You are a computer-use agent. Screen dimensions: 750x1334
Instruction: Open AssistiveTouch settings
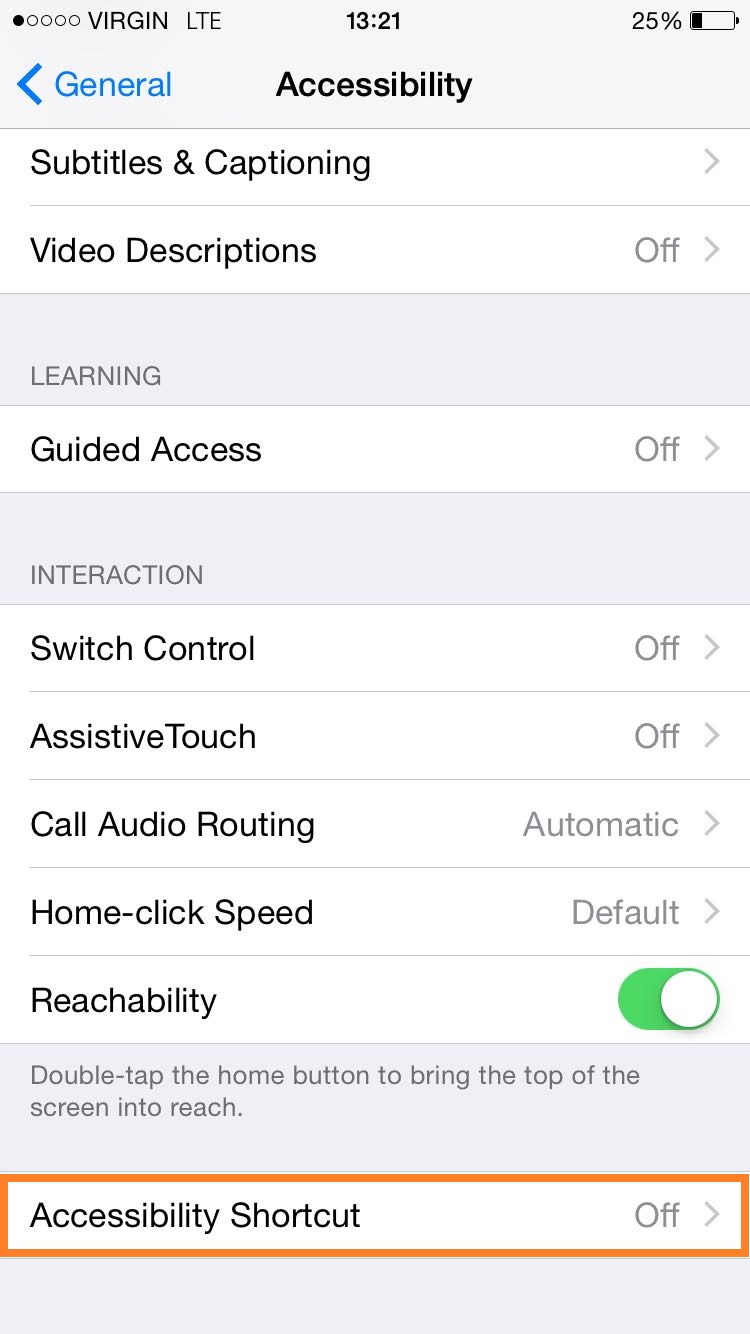tap(375, 736)
